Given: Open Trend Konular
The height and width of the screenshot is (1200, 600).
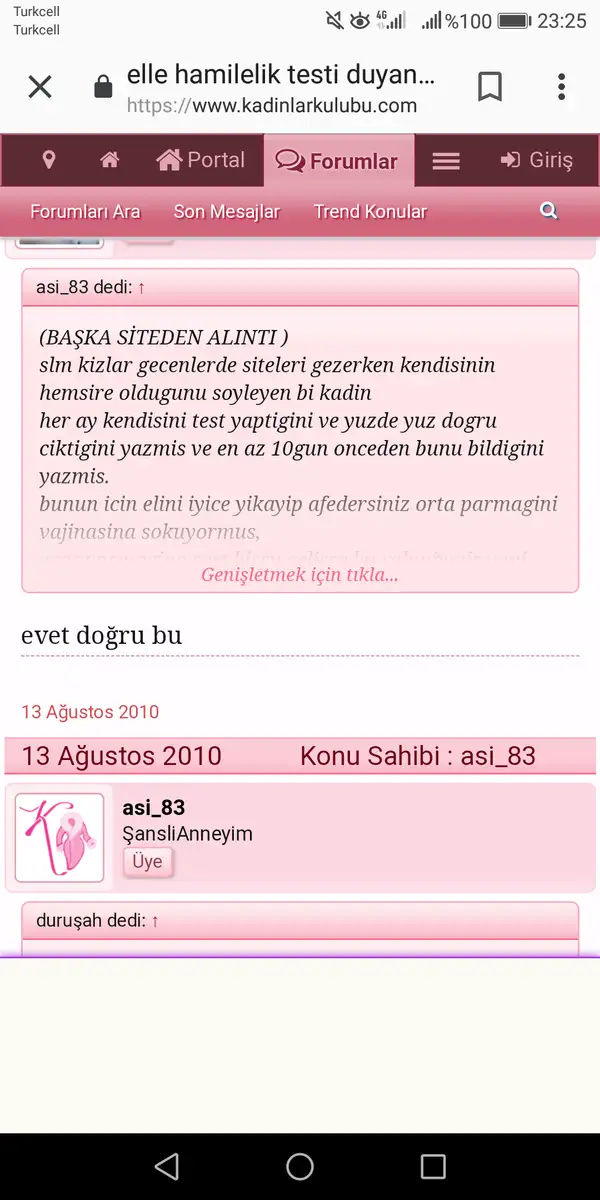Looking at the screenshot, I should pyautogui.click(x=370, y=211).
